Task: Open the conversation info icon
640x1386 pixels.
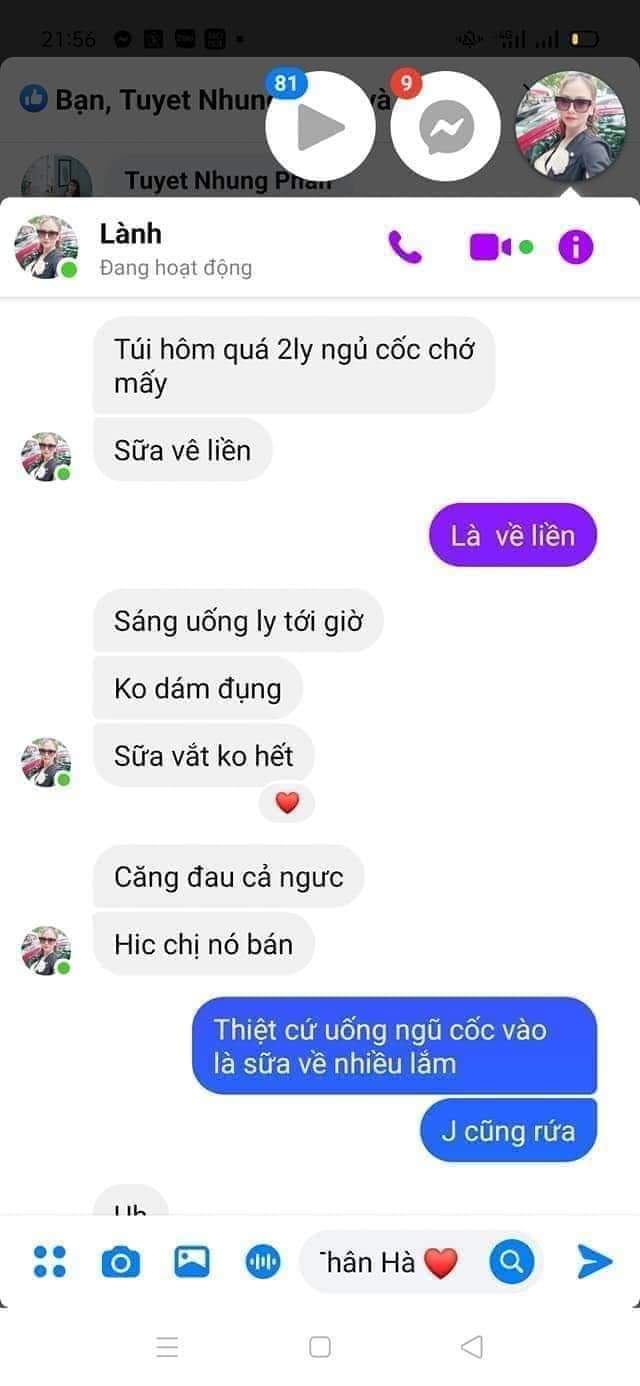Action: (576, 246)
